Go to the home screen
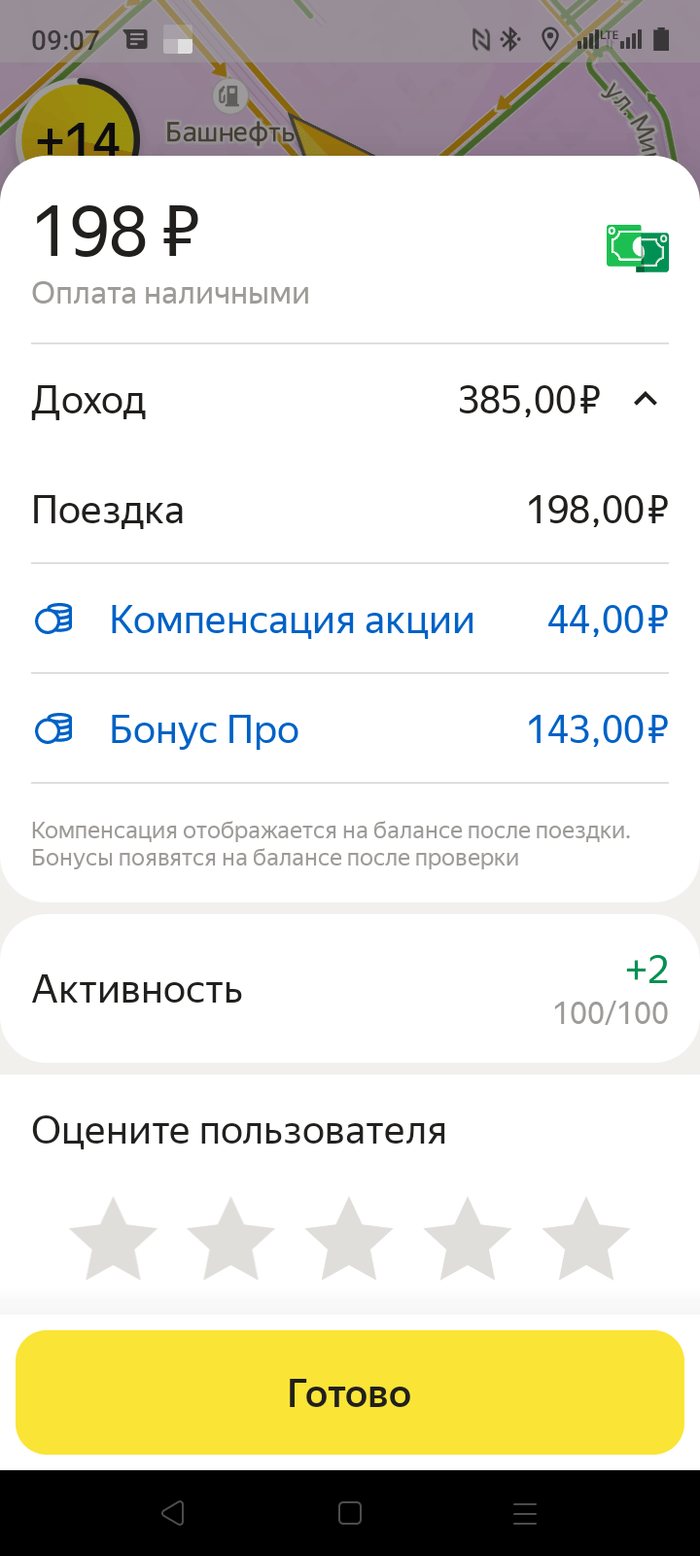Screen dimensions: 700x1556 point(349,1513)
